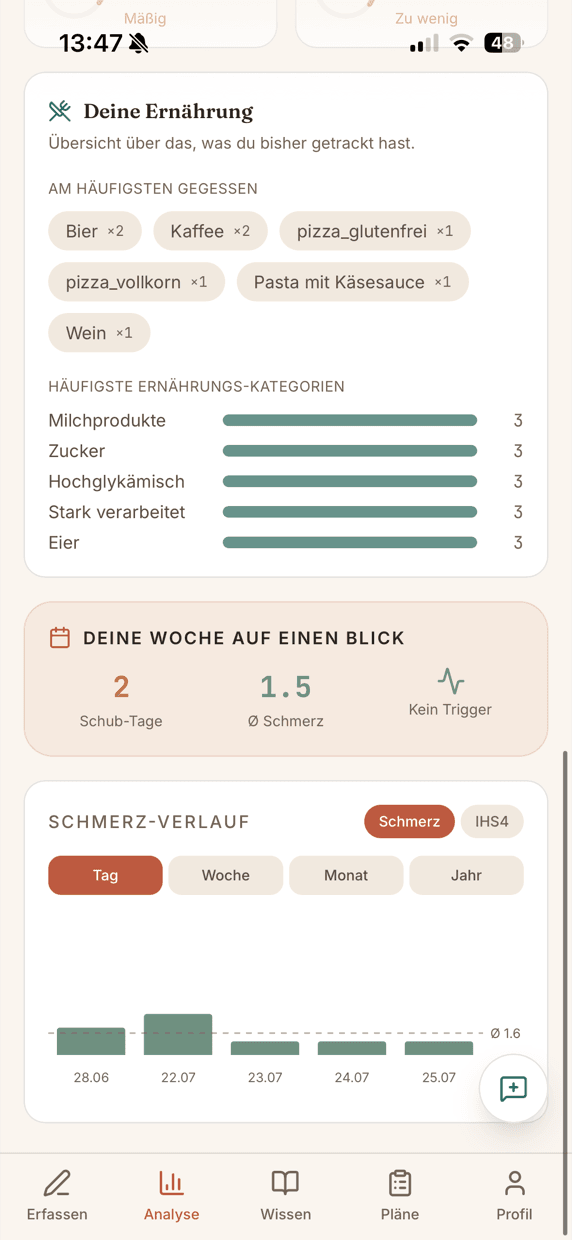Viewport: 572px width, 1240px height.
Task: Switch chart to Woche view
Action: [x=226, y=875]
